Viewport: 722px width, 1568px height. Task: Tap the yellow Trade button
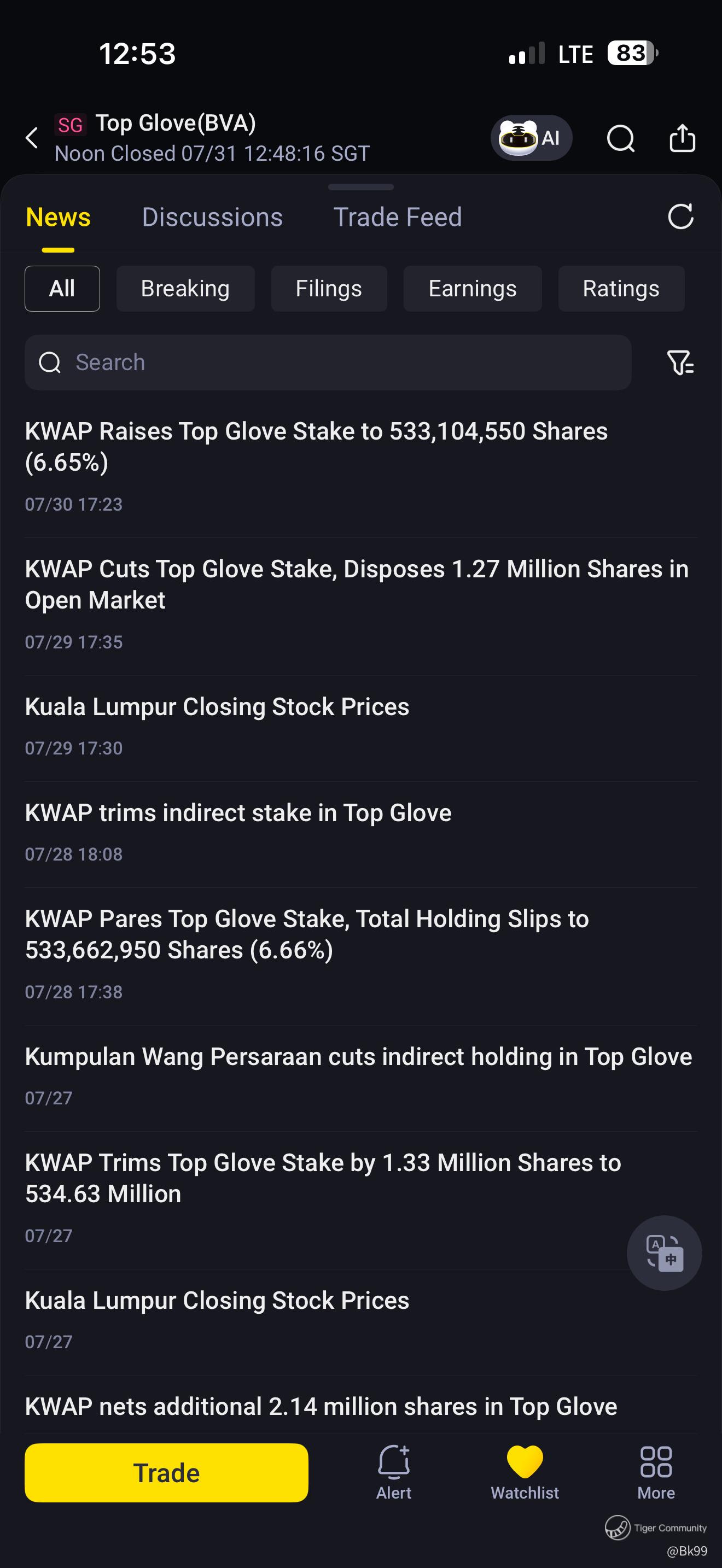pyautogui.click(x=166, y=1472)
